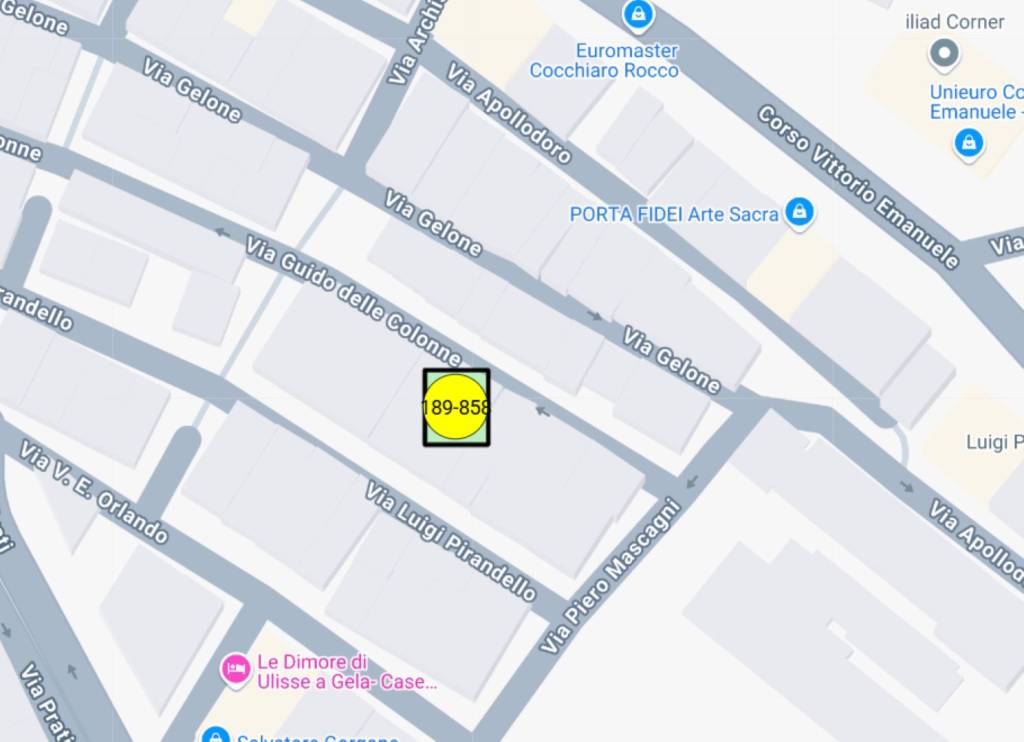This screenshot has height=742, width=1024.
Task: Select Le Dimore di Ulisse hotel pin
Action: point(236,669)
